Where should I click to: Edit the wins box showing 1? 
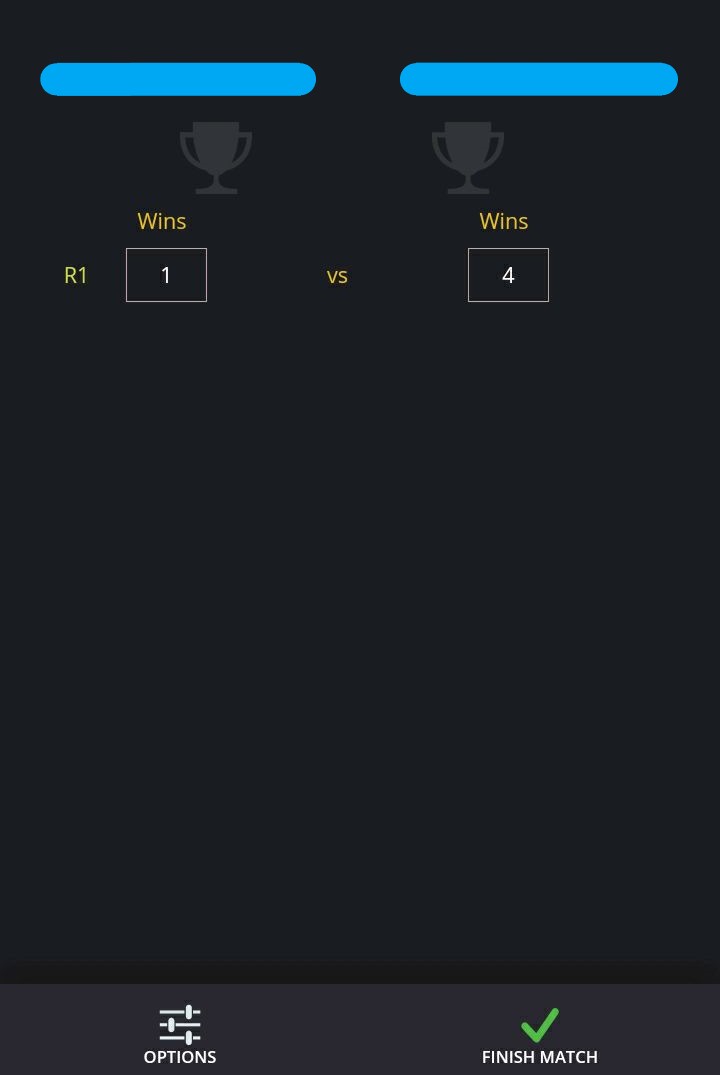(x=166, y=275)
